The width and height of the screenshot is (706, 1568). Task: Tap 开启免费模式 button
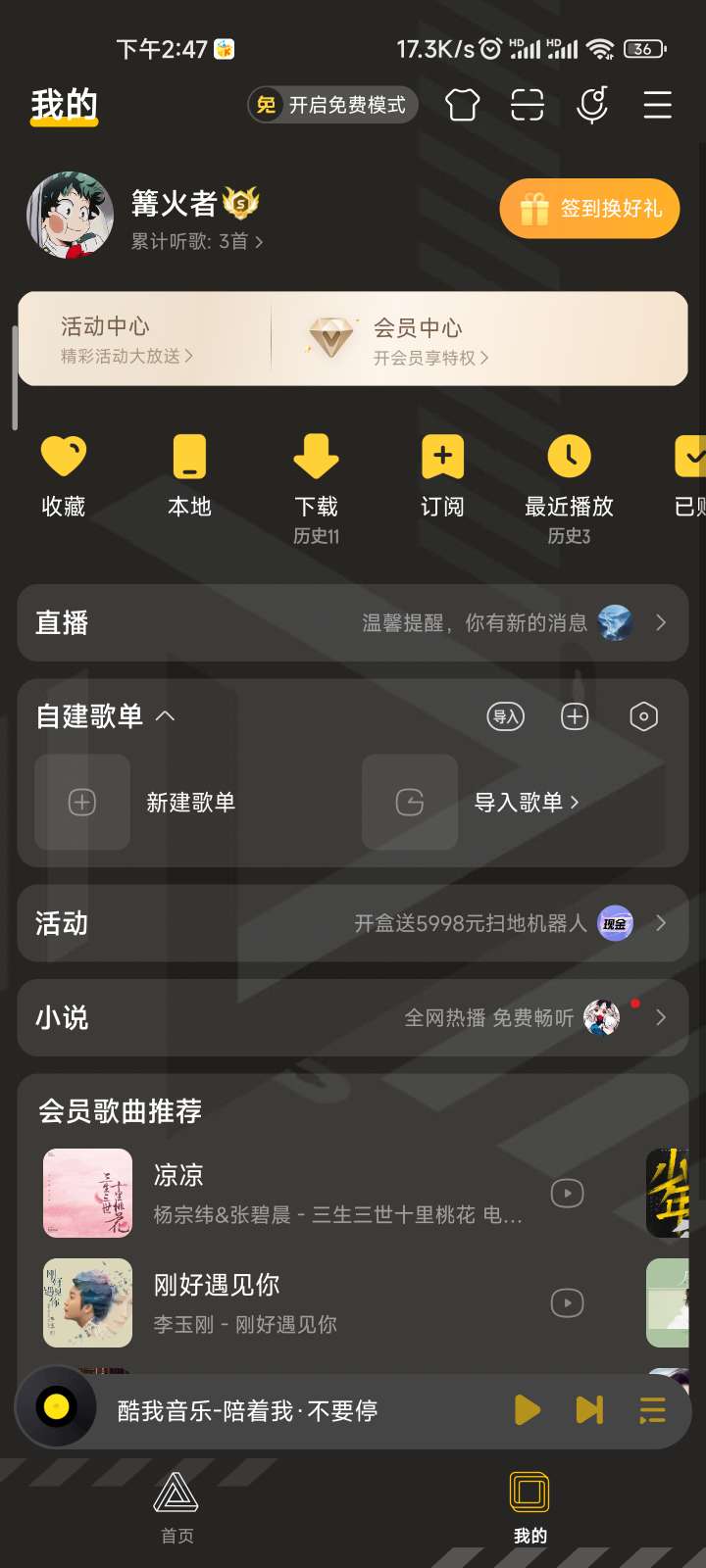click(x=332, y=105)
